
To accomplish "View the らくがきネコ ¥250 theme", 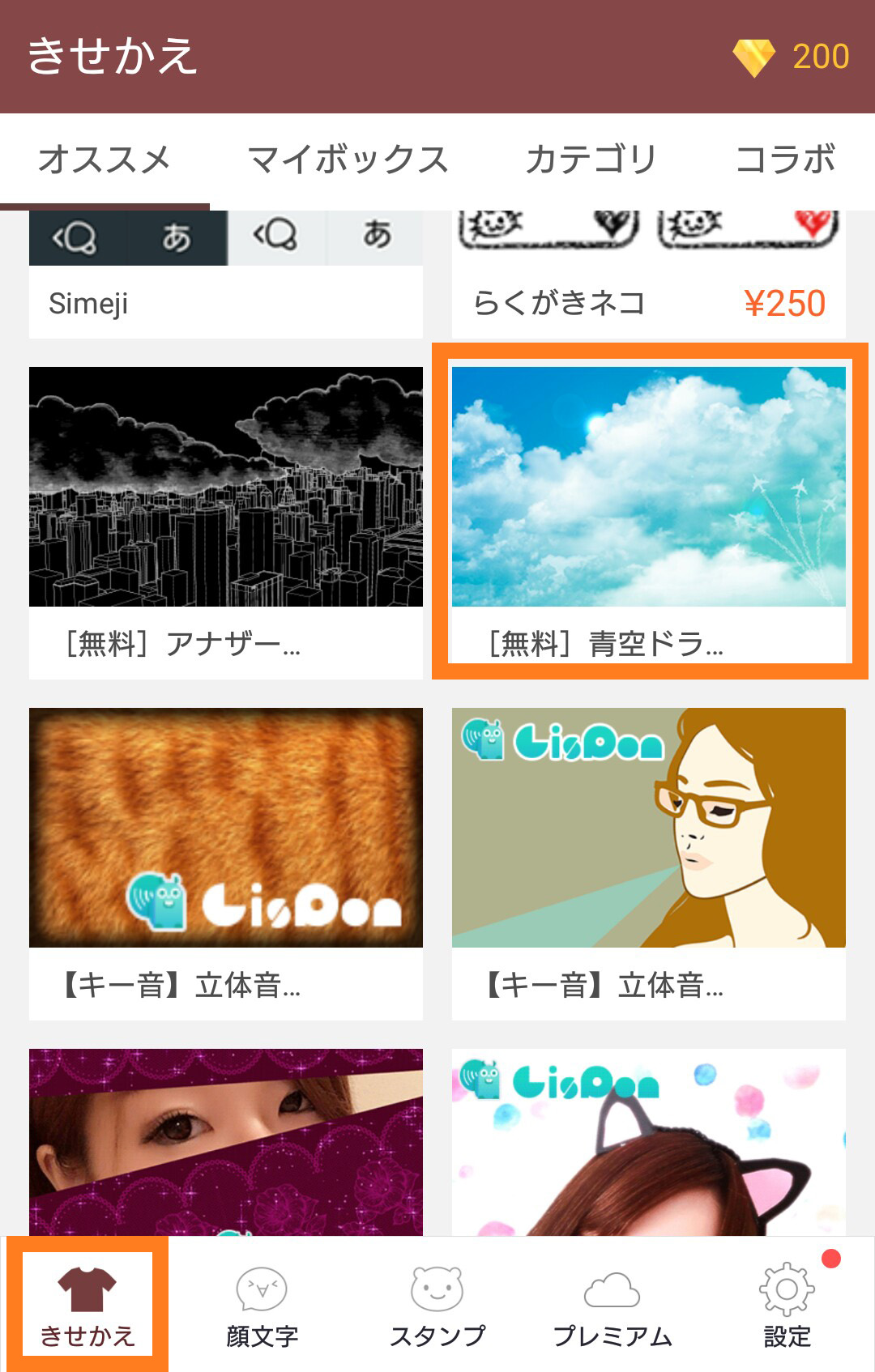I will 648,275.
